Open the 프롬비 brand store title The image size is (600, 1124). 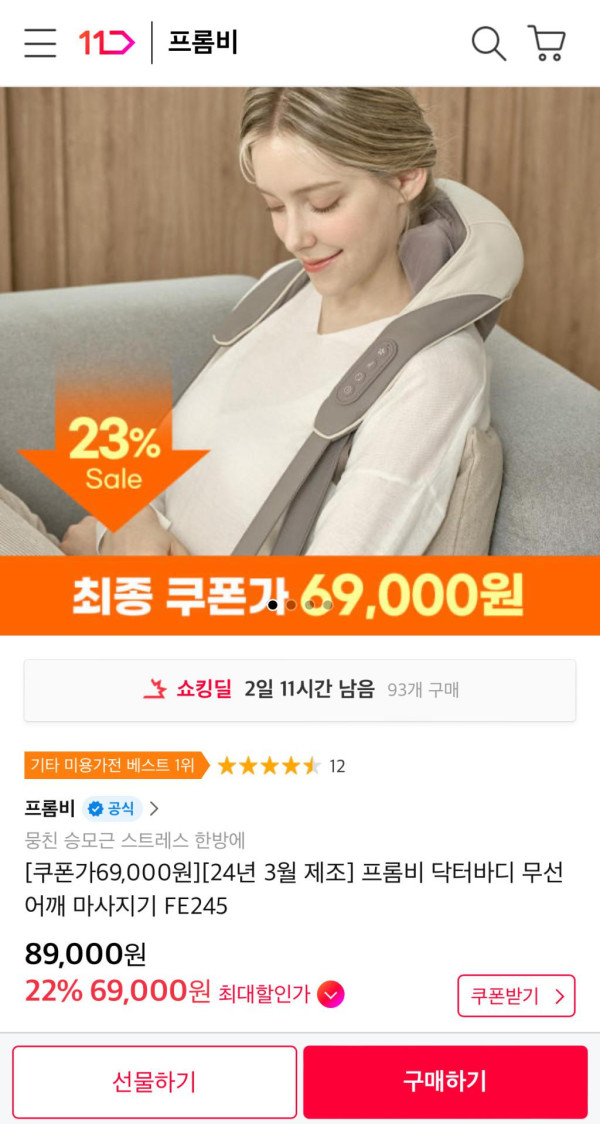pos(203,43)
